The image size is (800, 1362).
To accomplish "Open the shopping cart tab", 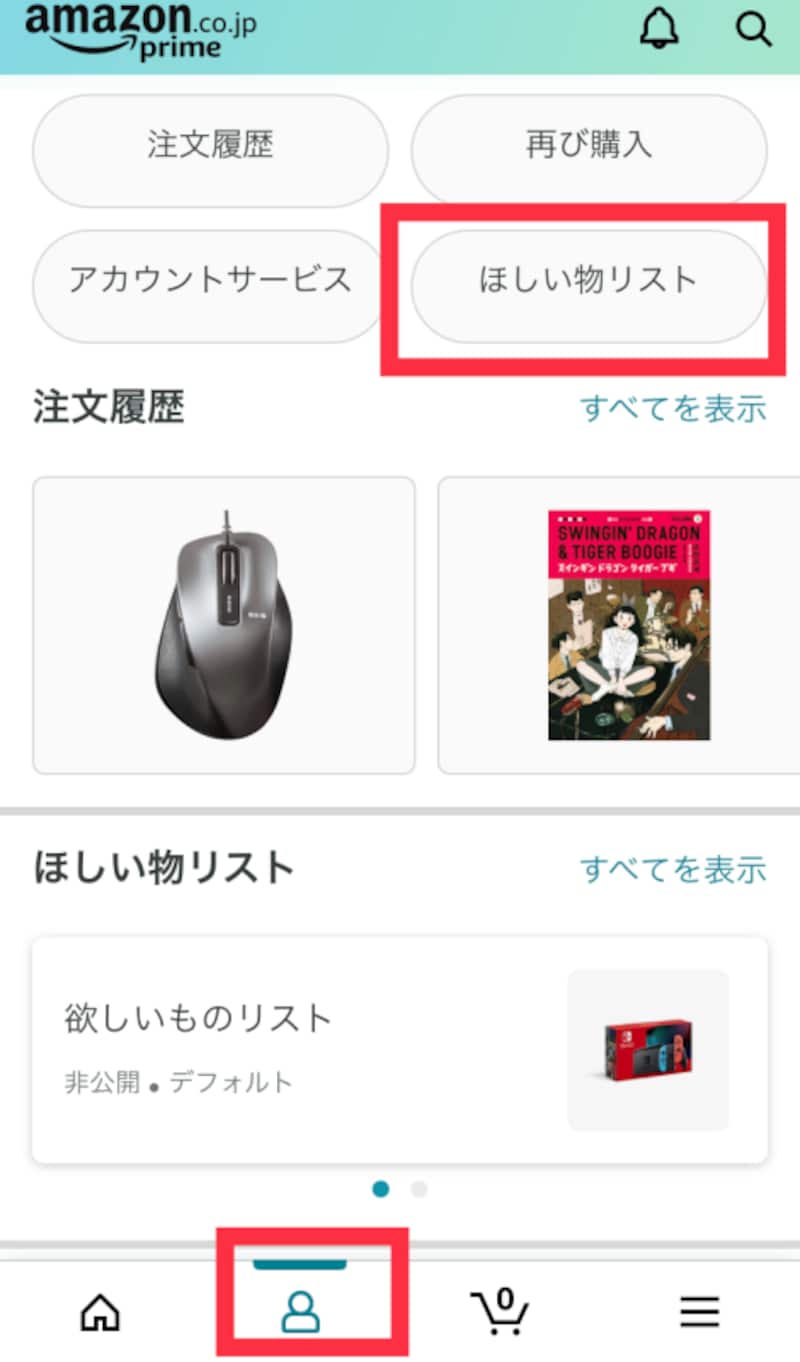I will (x=499, y=1310).
